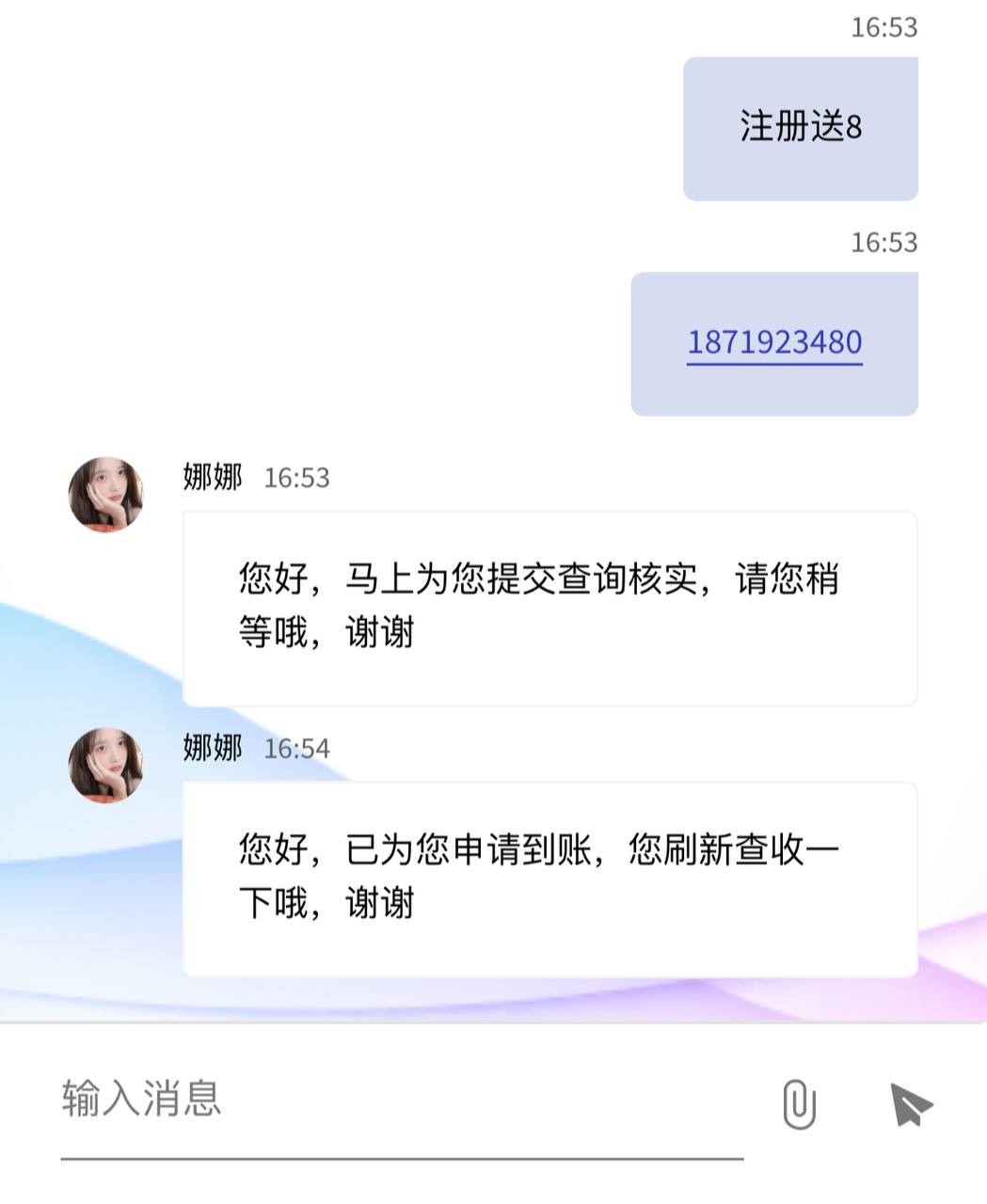This screenshot has width=987, height=1204.
Task: Tap the paperclip attachment icon
Action: click(x=798, y=1103)
